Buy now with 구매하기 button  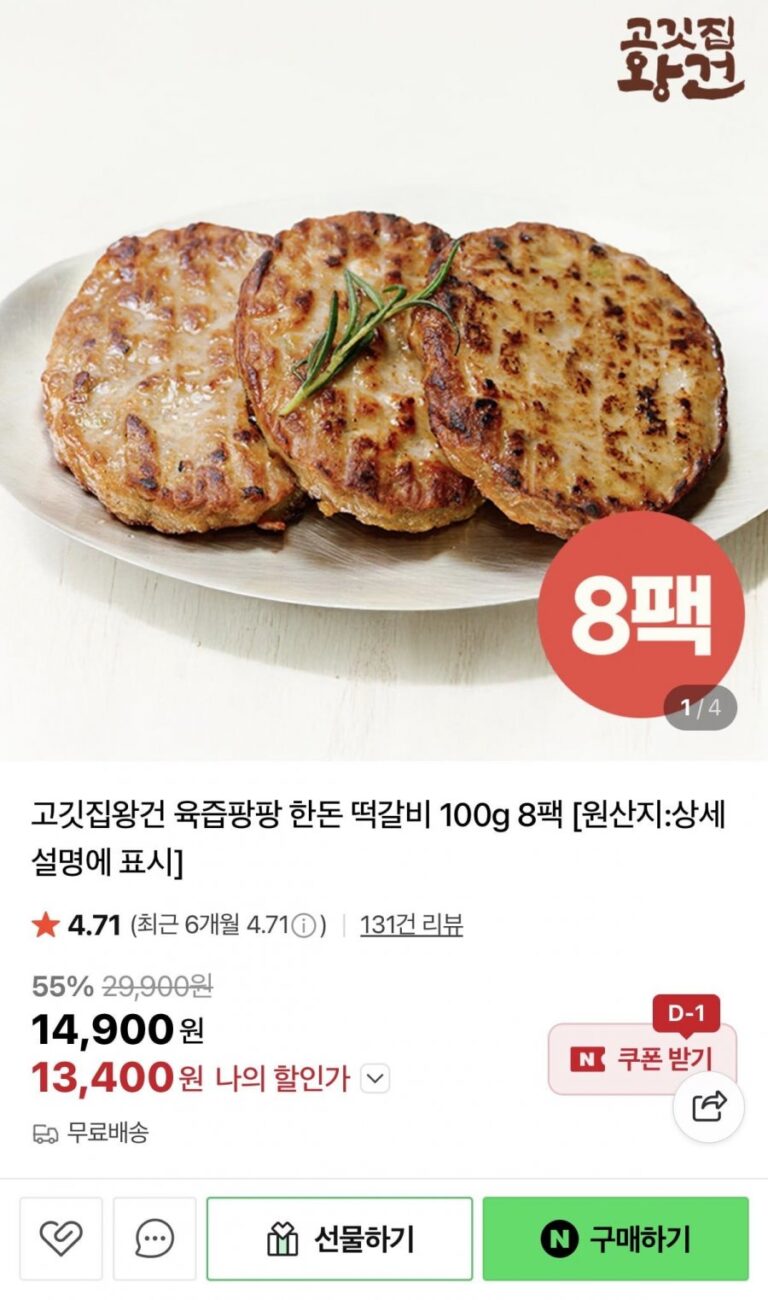(x=615, y=1239)
